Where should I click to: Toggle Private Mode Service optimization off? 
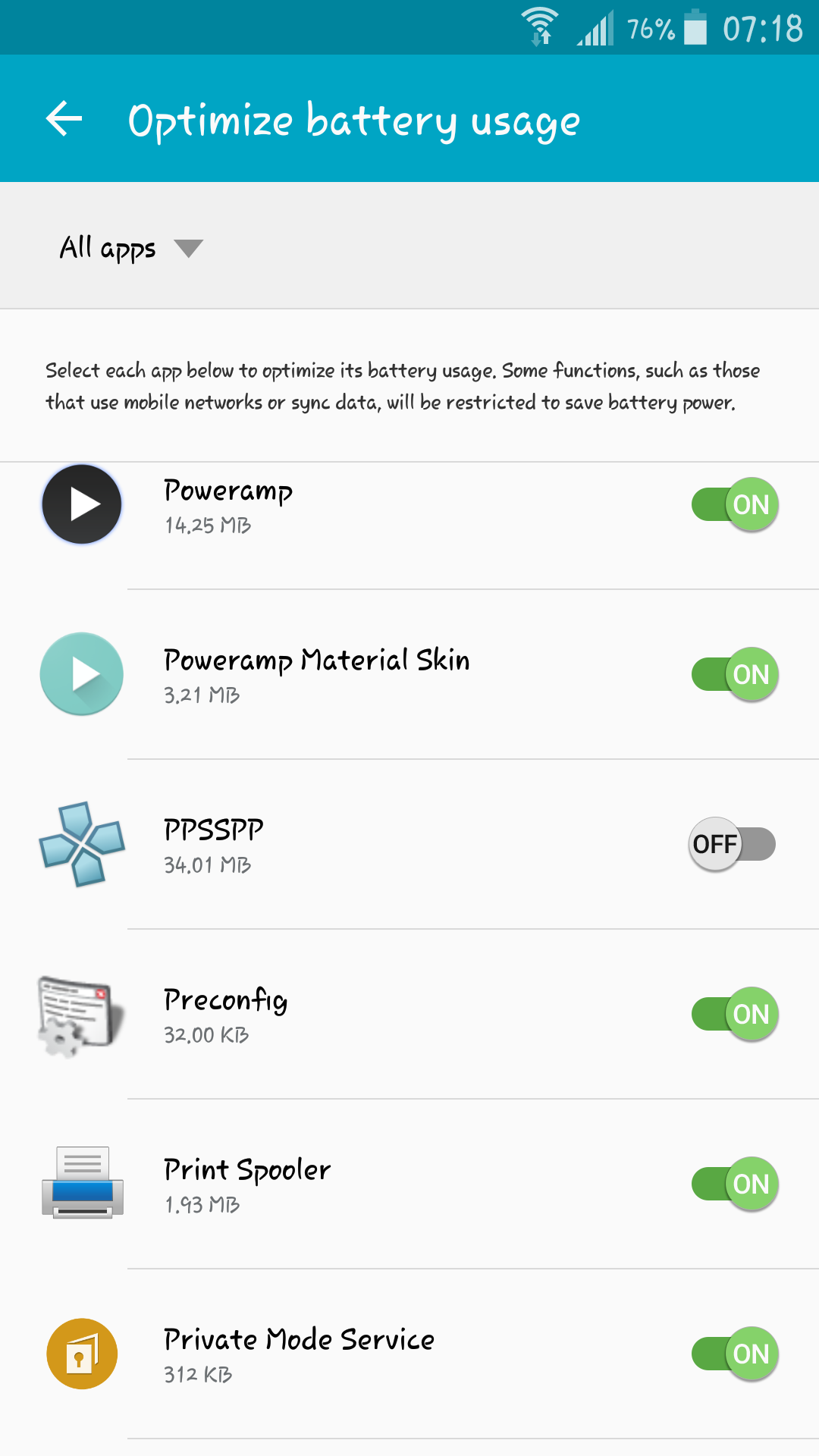(x=734, y=1354)
